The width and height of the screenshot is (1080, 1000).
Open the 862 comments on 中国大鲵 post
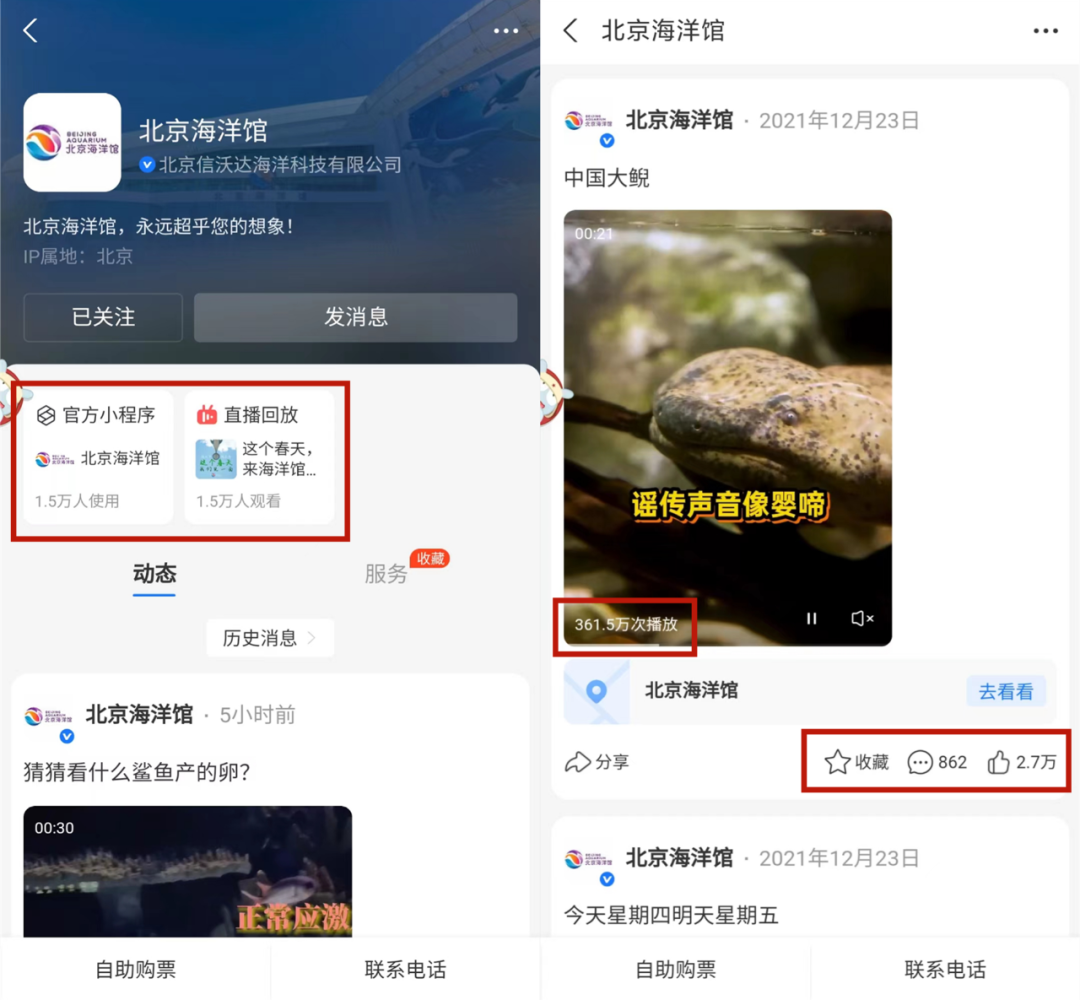coord(937,762)
